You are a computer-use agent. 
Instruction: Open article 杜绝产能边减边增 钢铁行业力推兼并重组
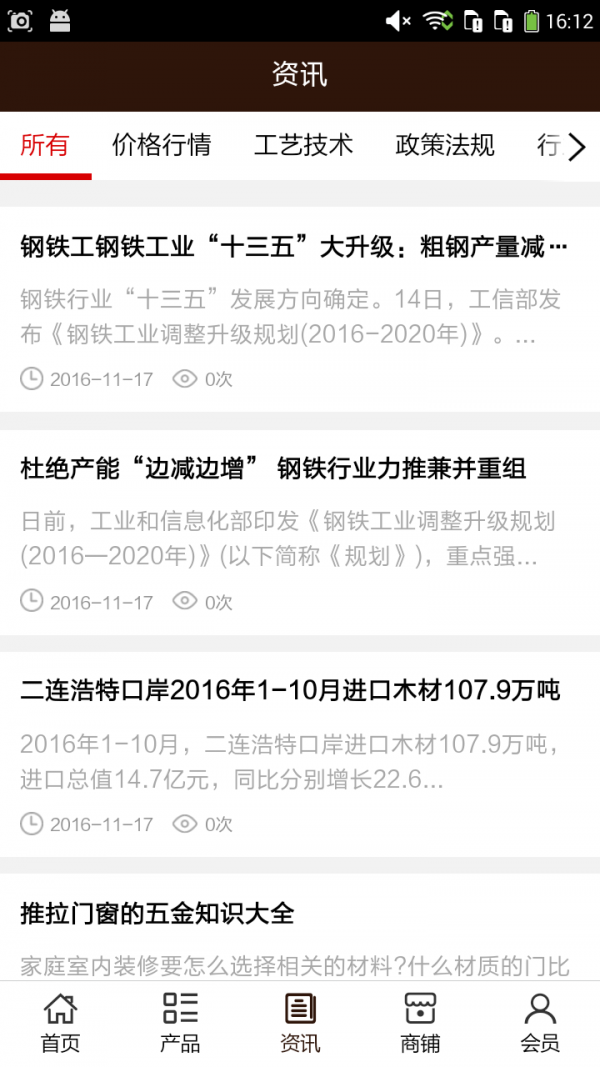coord(274,468)
